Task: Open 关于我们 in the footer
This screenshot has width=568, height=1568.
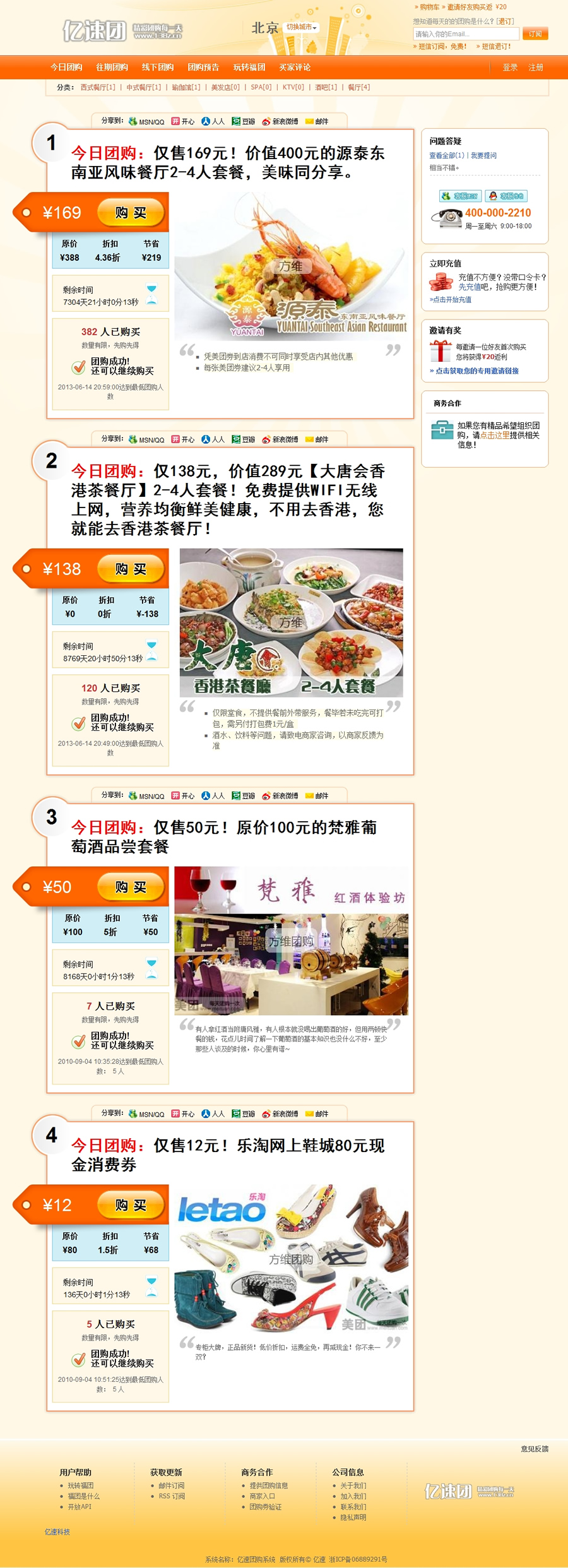Action: pyautogui.click(x=353, y=1485)
